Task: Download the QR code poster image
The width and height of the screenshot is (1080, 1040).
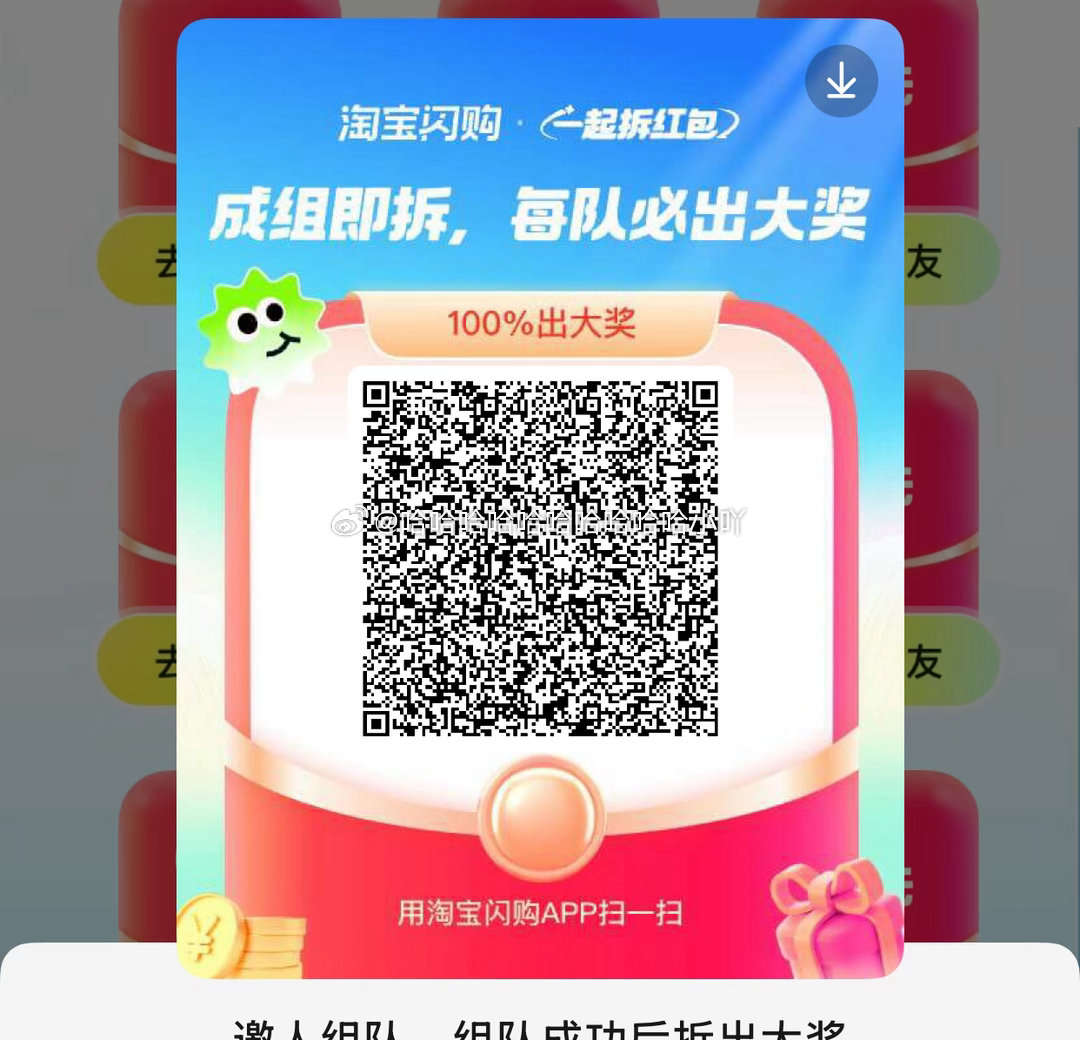Action: pyautogui.click(x=841, y=81)
